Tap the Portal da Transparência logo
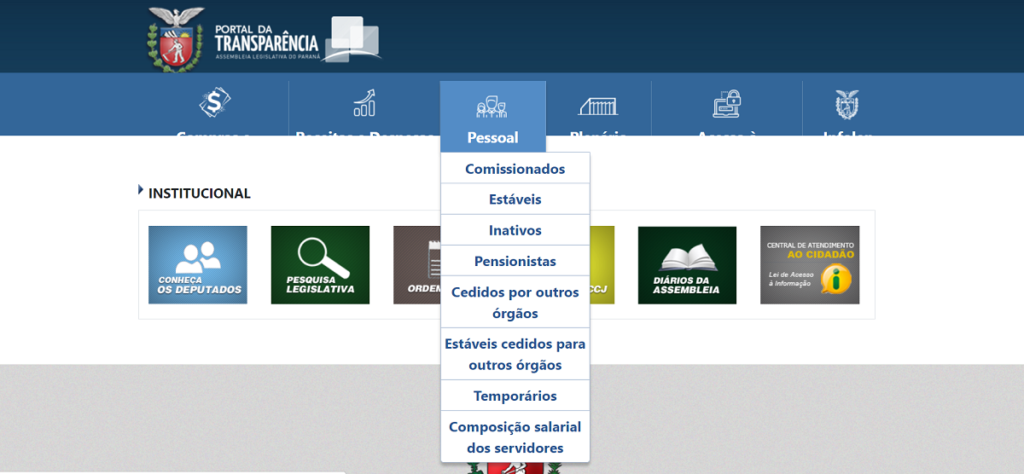This screenshot has width=1024, height=474. pos(264,38)
